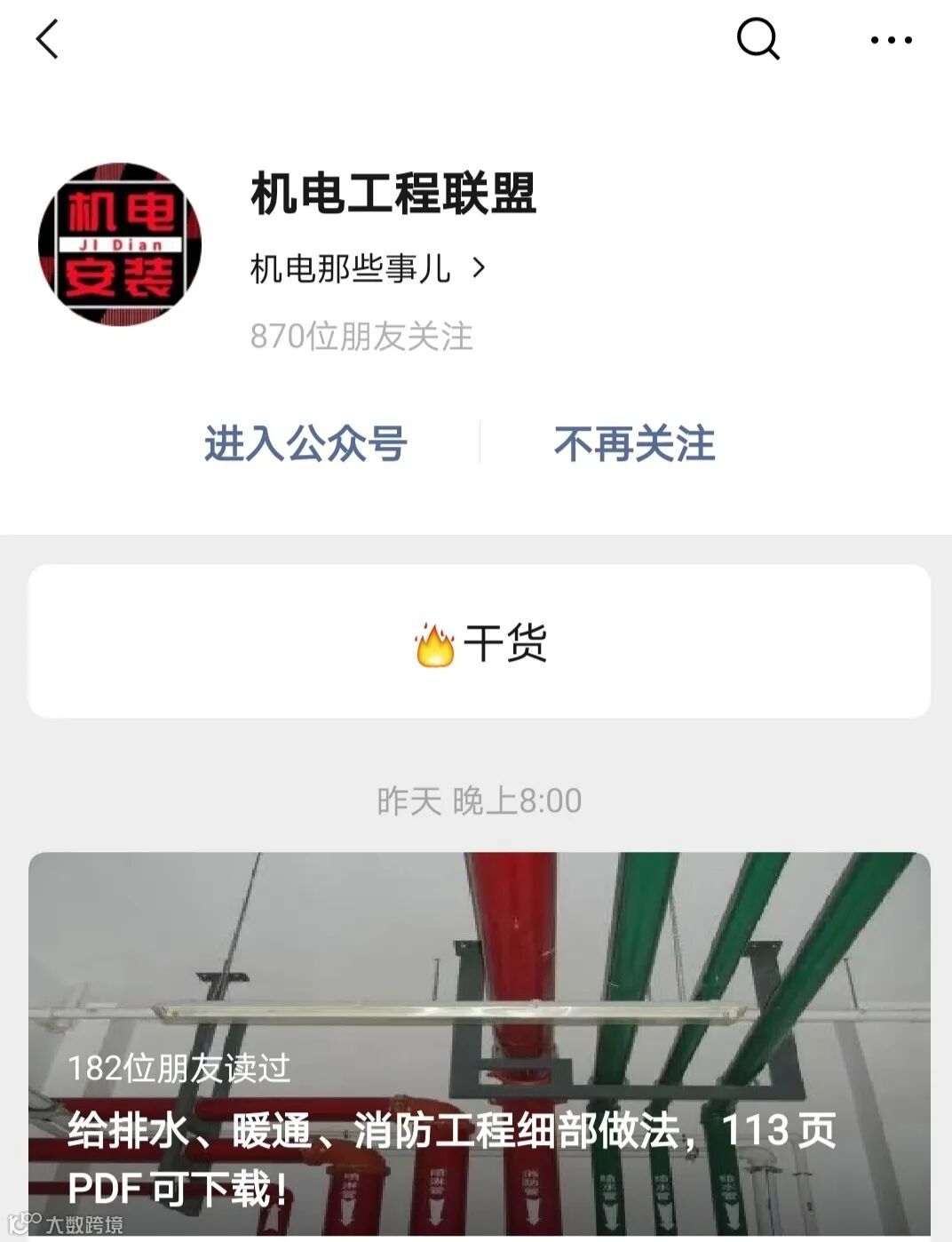Open 机电那些事儿 account link

click(x=368, y=268)
